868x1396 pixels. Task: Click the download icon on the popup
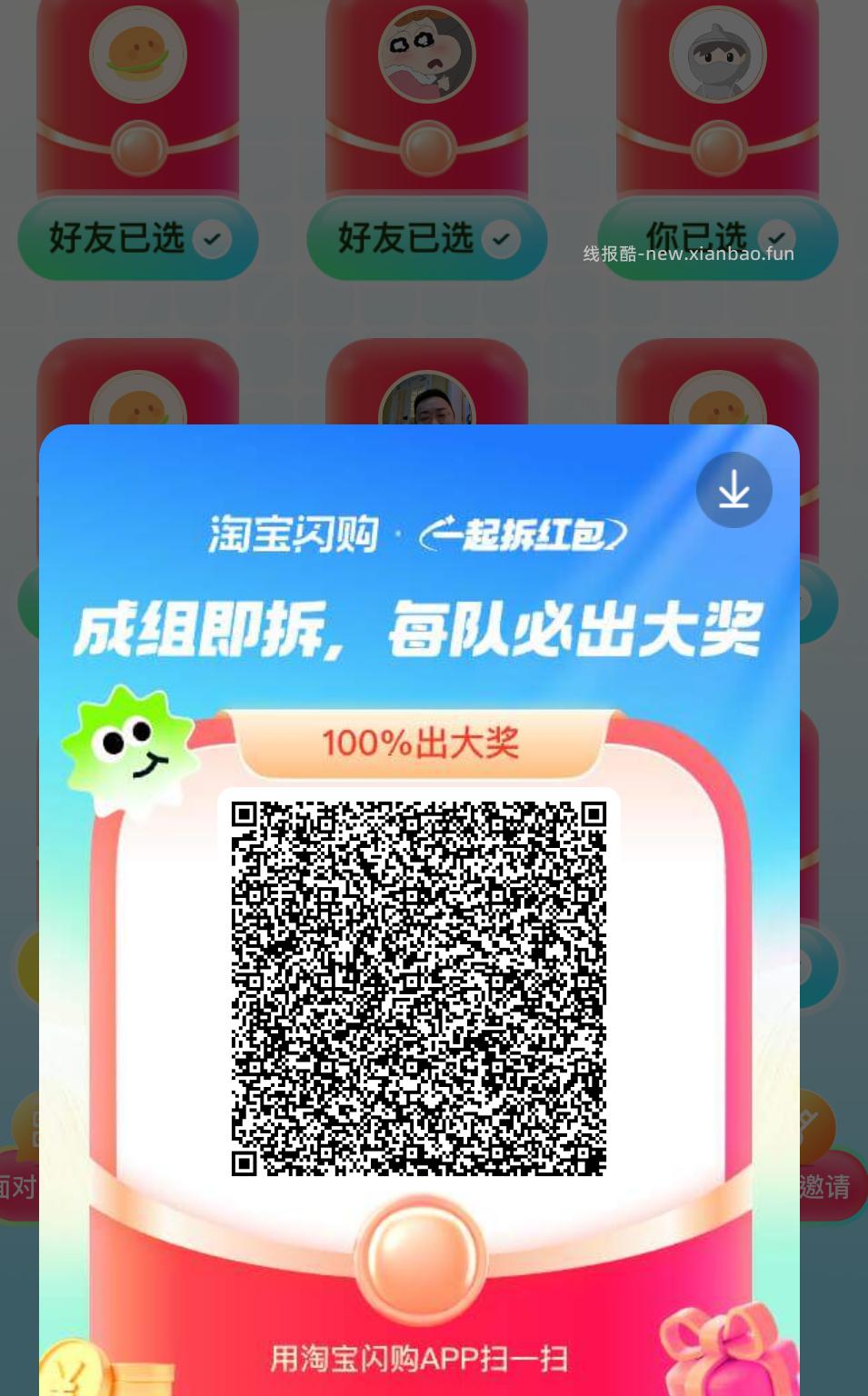[733, 490]
